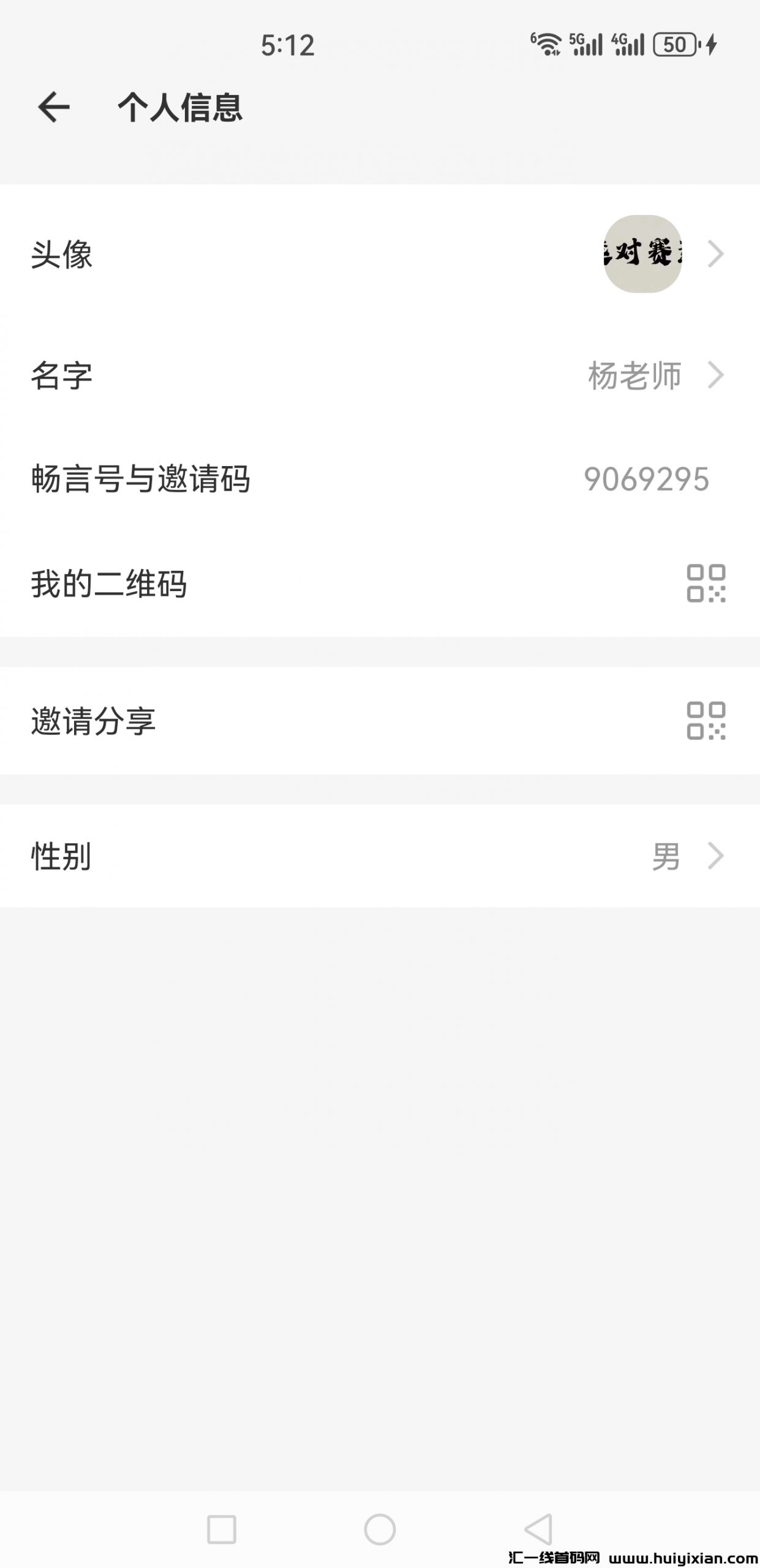The height and width of the screenshot is (1568, 760).
Task: Open the 邀请分享 row
Action: (x=380, y=720)
